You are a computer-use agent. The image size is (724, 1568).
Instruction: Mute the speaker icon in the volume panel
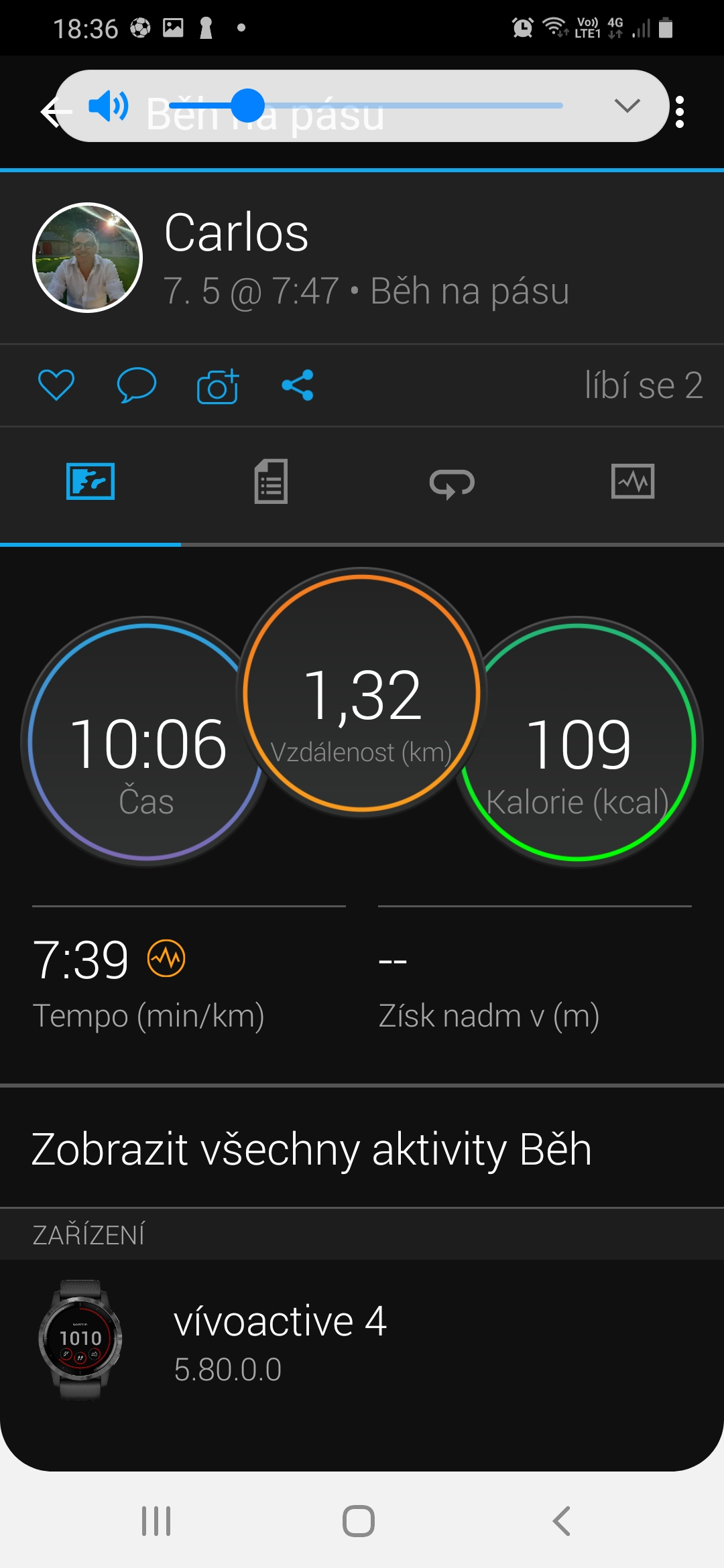[108, 106]
